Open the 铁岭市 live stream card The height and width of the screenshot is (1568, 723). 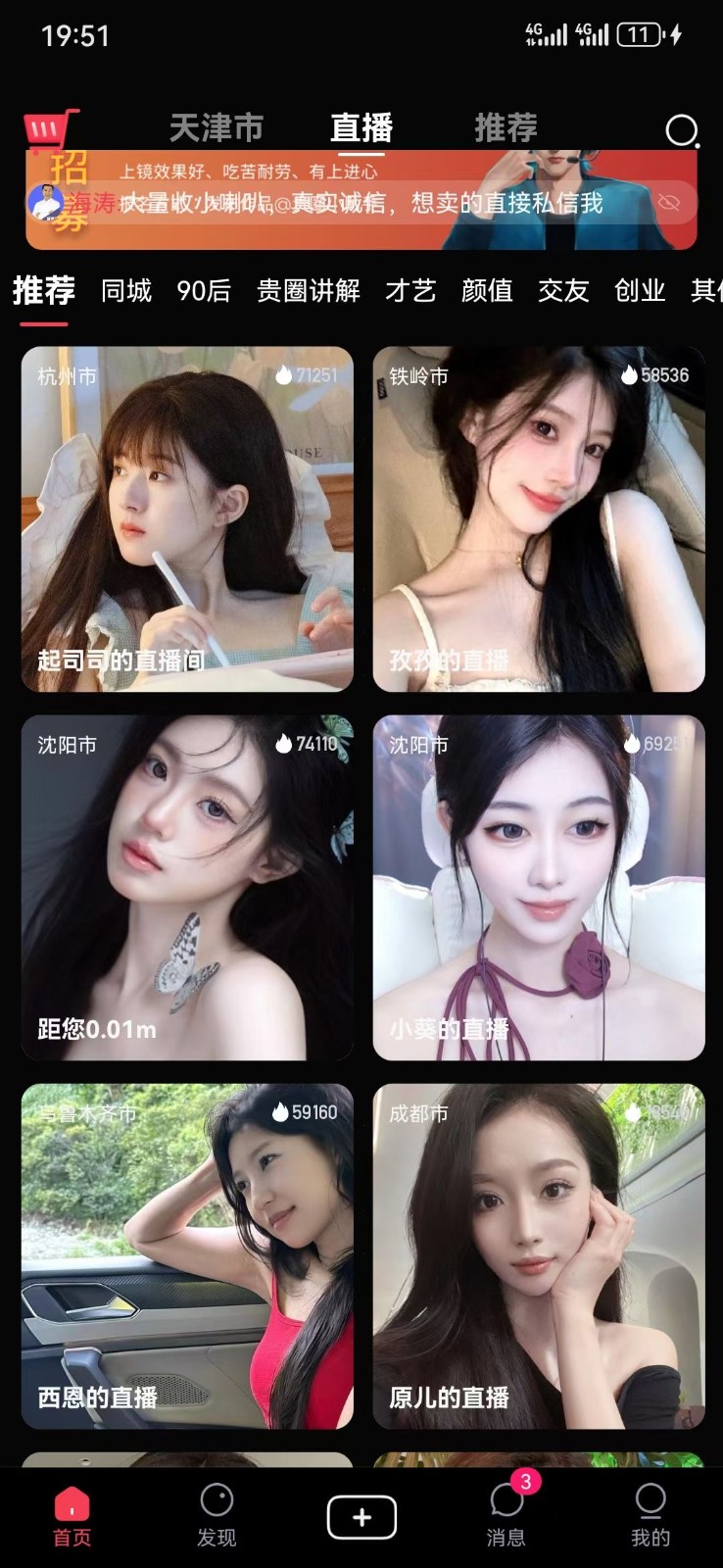(539, 519)
